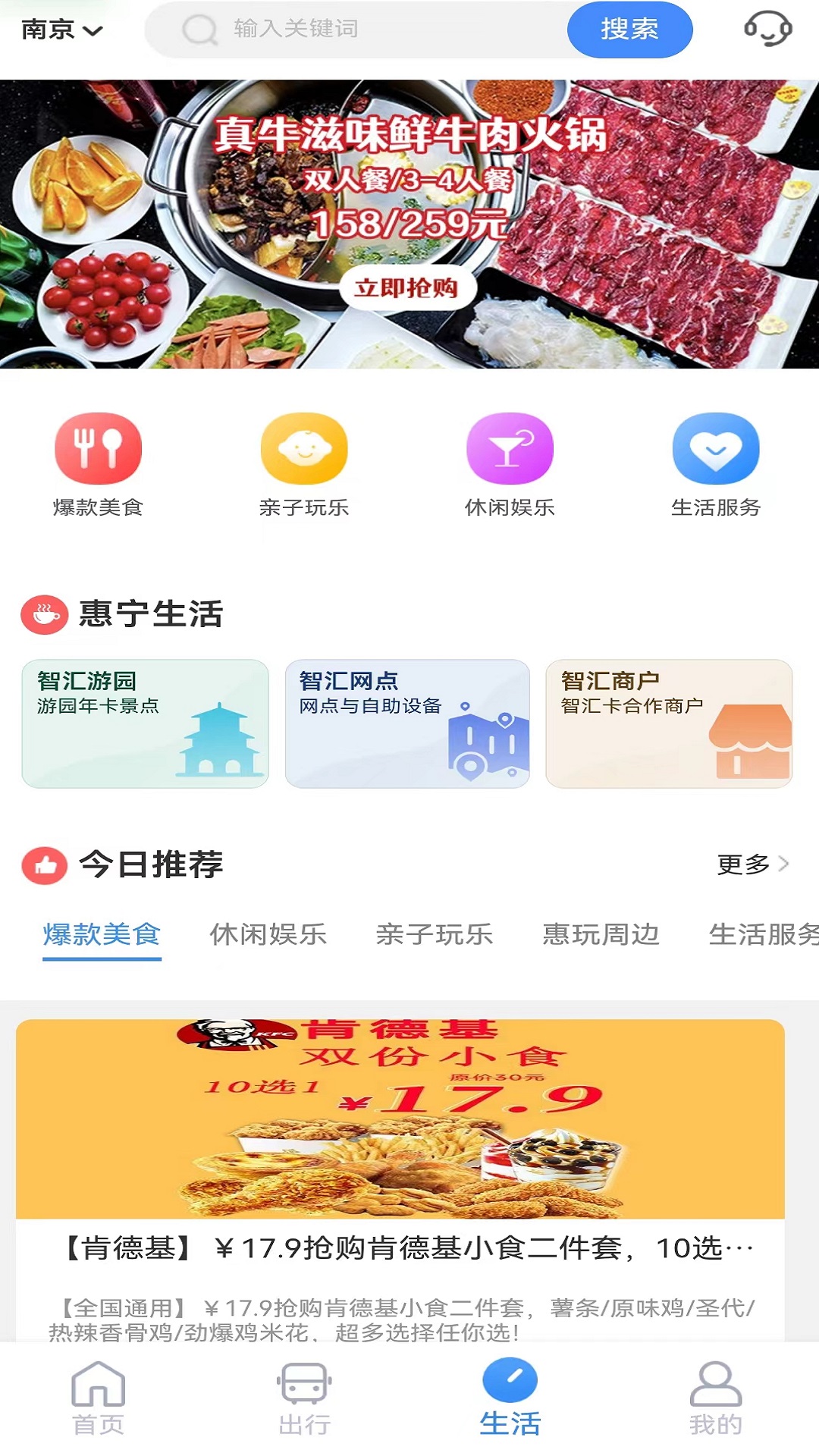Viewport: 819px width, 1456px height.
Task: Go to the 首页 bottom tab
Action: tap(98, 1398)
